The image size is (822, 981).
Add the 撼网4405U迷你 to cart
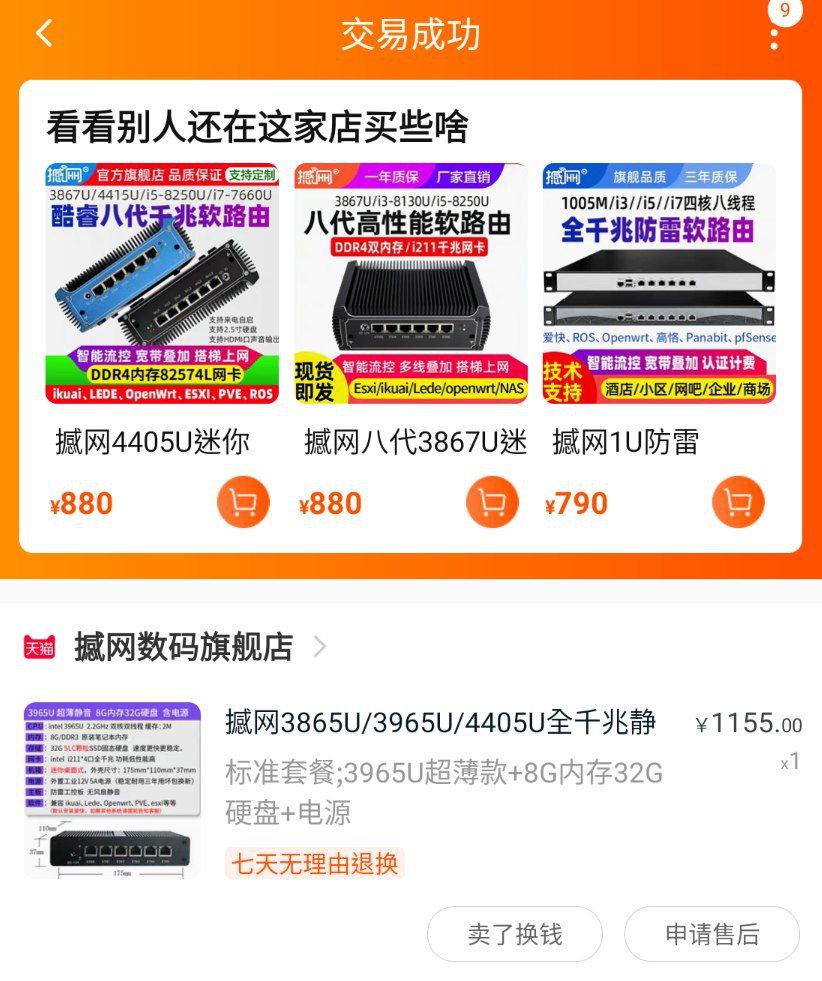pyautogui.click(x=243, y=502)
